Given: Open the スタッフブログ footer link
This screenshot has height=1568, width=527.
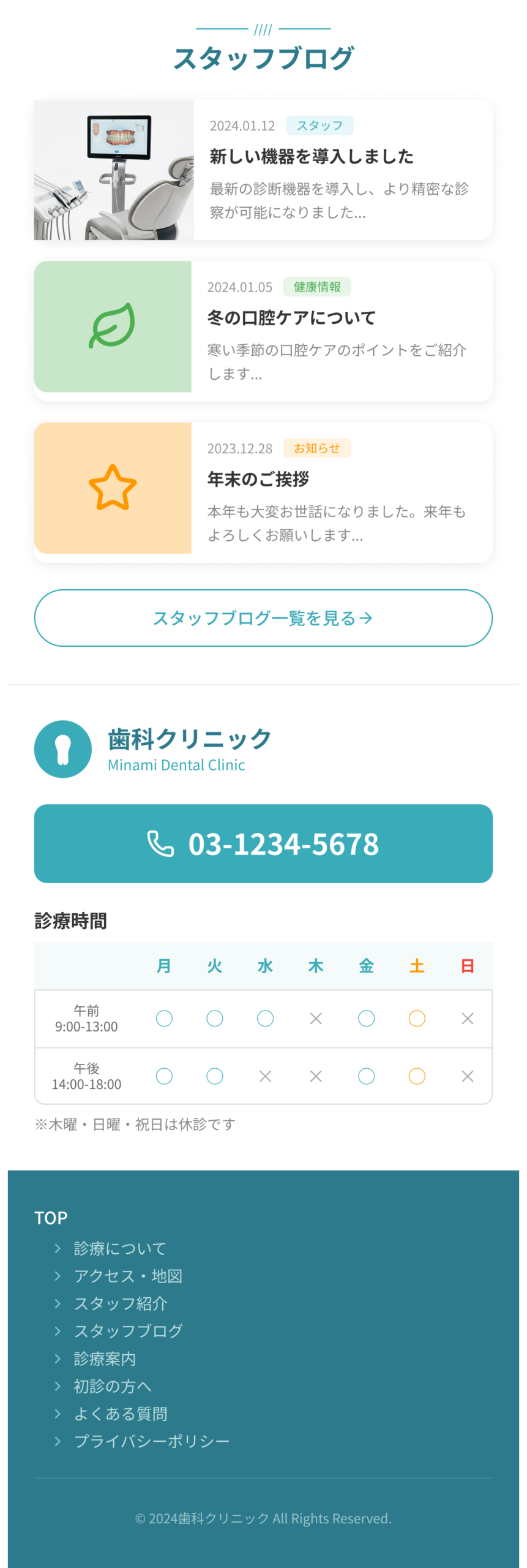Looking at the screenshot, I should [x=128, y=1331].
